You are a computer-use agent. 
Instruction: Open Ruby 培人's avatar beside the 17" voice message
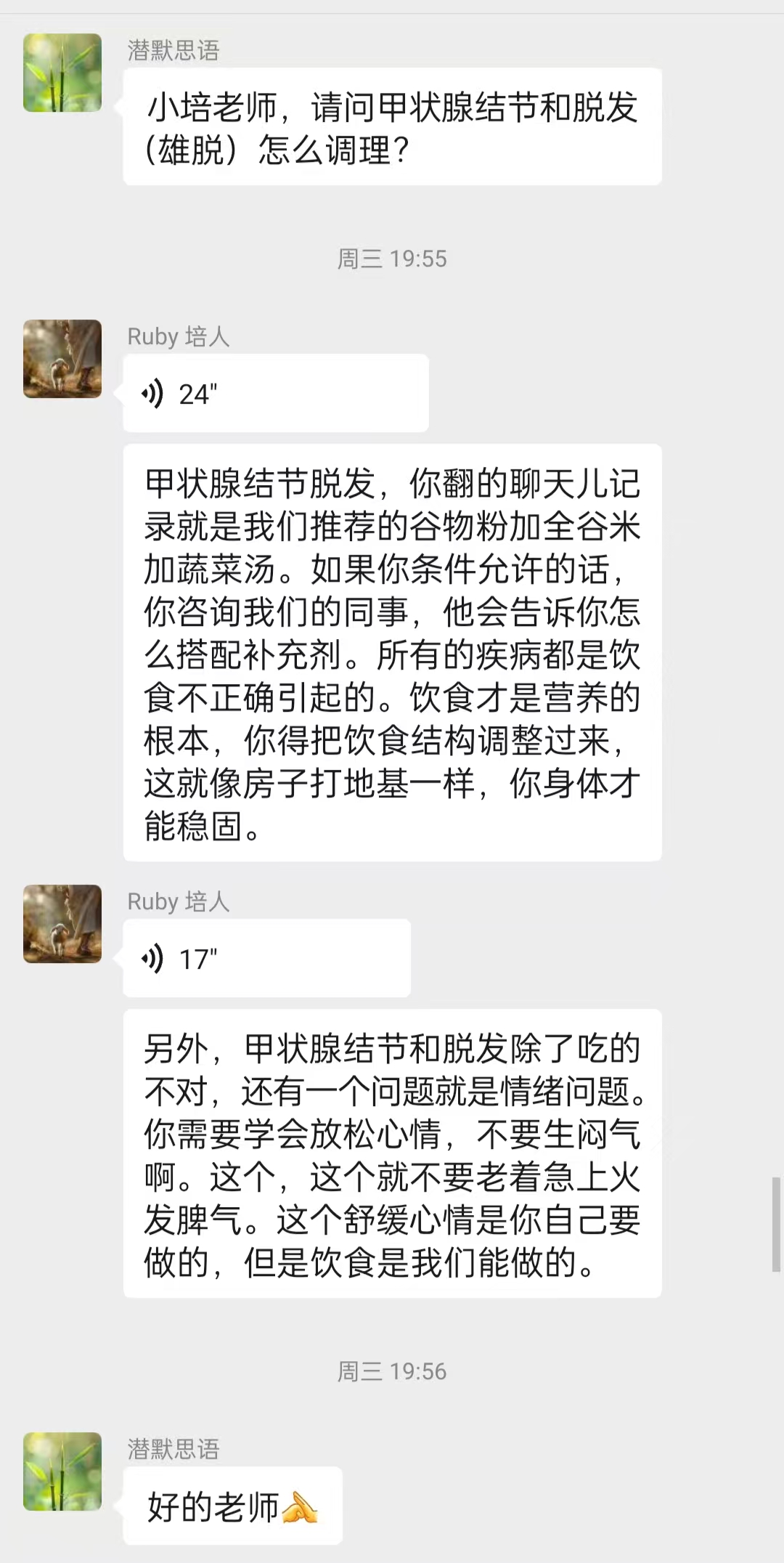click(62, 924)
